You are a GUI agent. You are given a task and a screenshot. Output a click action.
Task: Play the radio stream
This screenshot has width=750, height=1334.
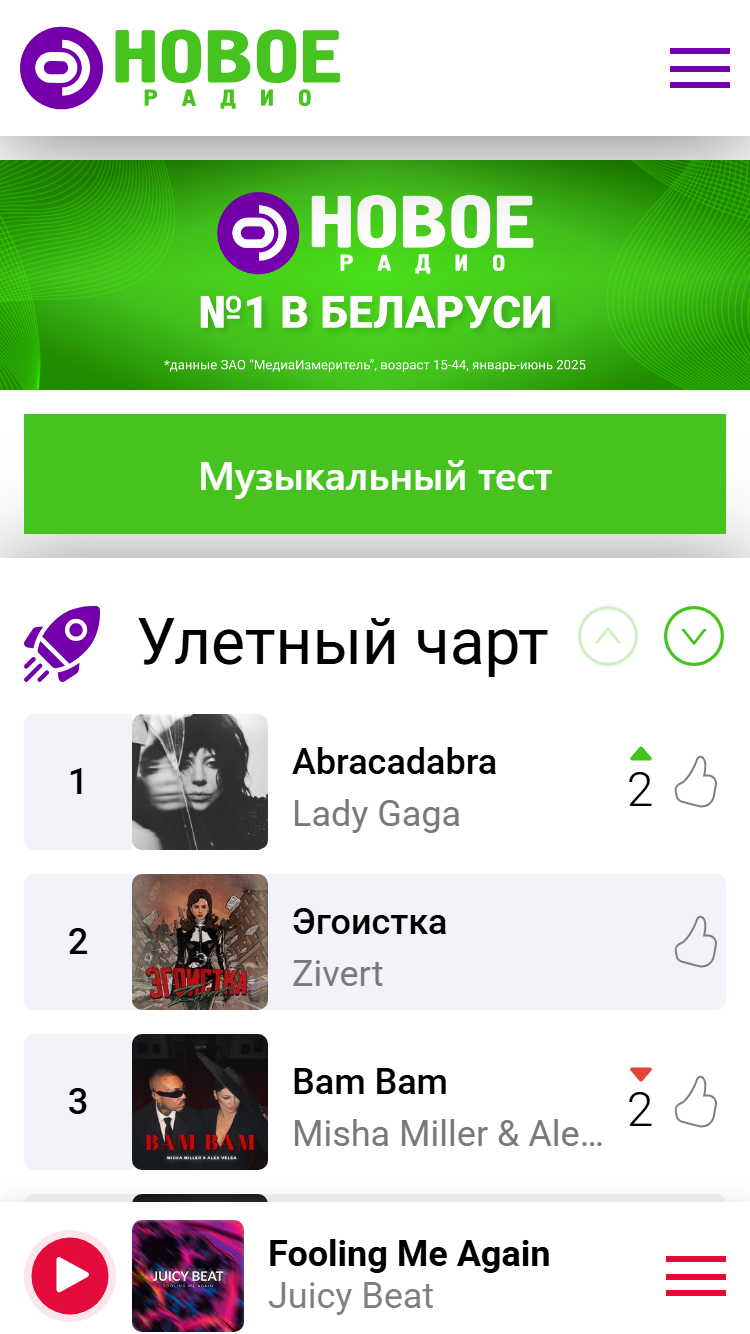[70, 1276]
